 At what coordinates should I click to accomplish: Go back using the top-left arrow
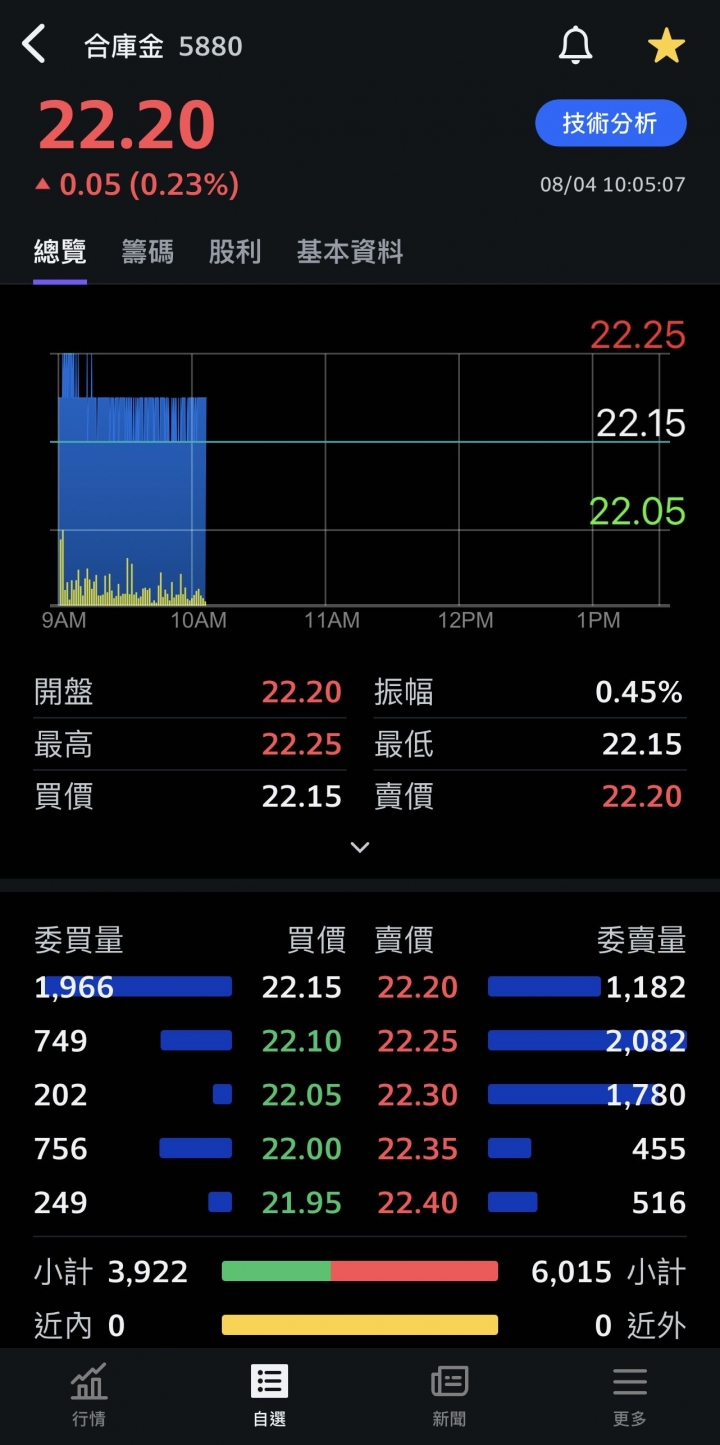pyautogui.click(x=34, y=46)
